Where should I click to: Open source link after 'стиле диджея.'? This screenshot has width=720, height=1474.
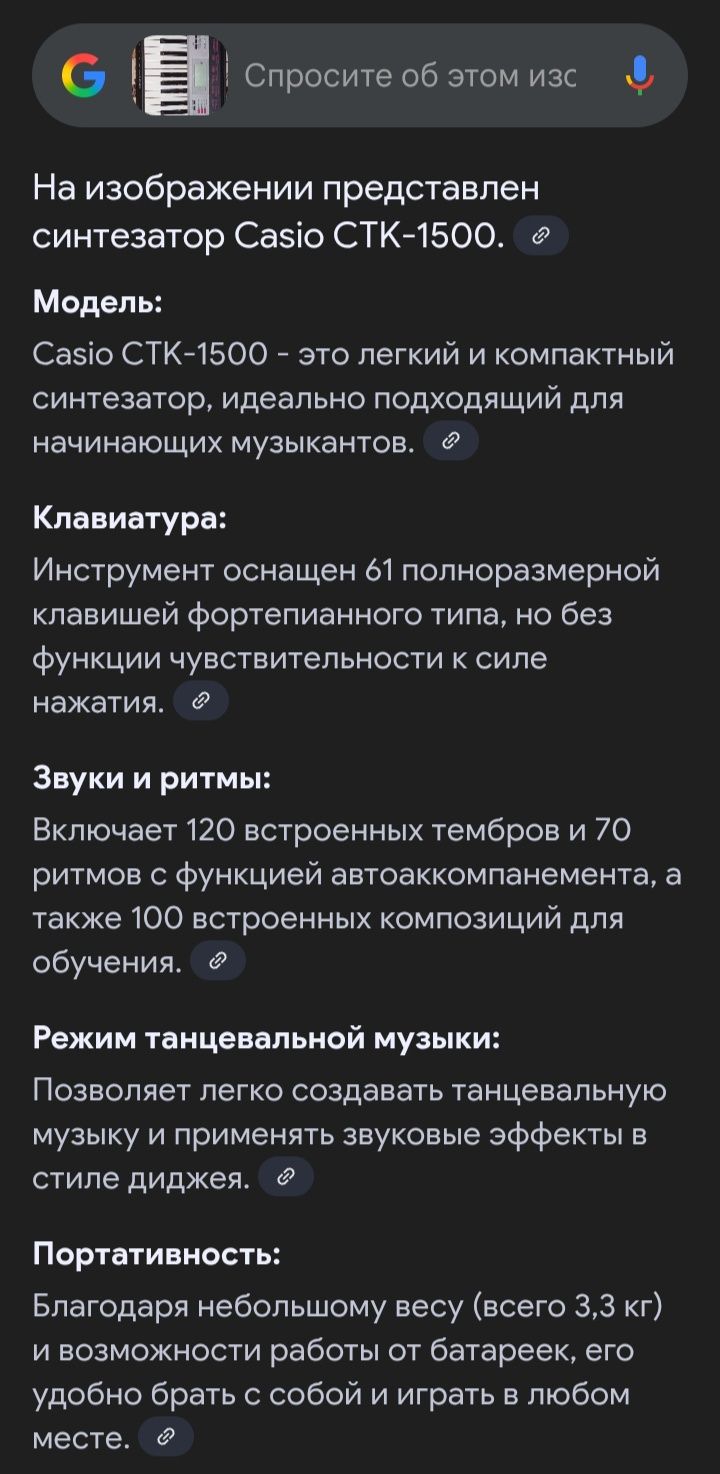[285, 1177]
